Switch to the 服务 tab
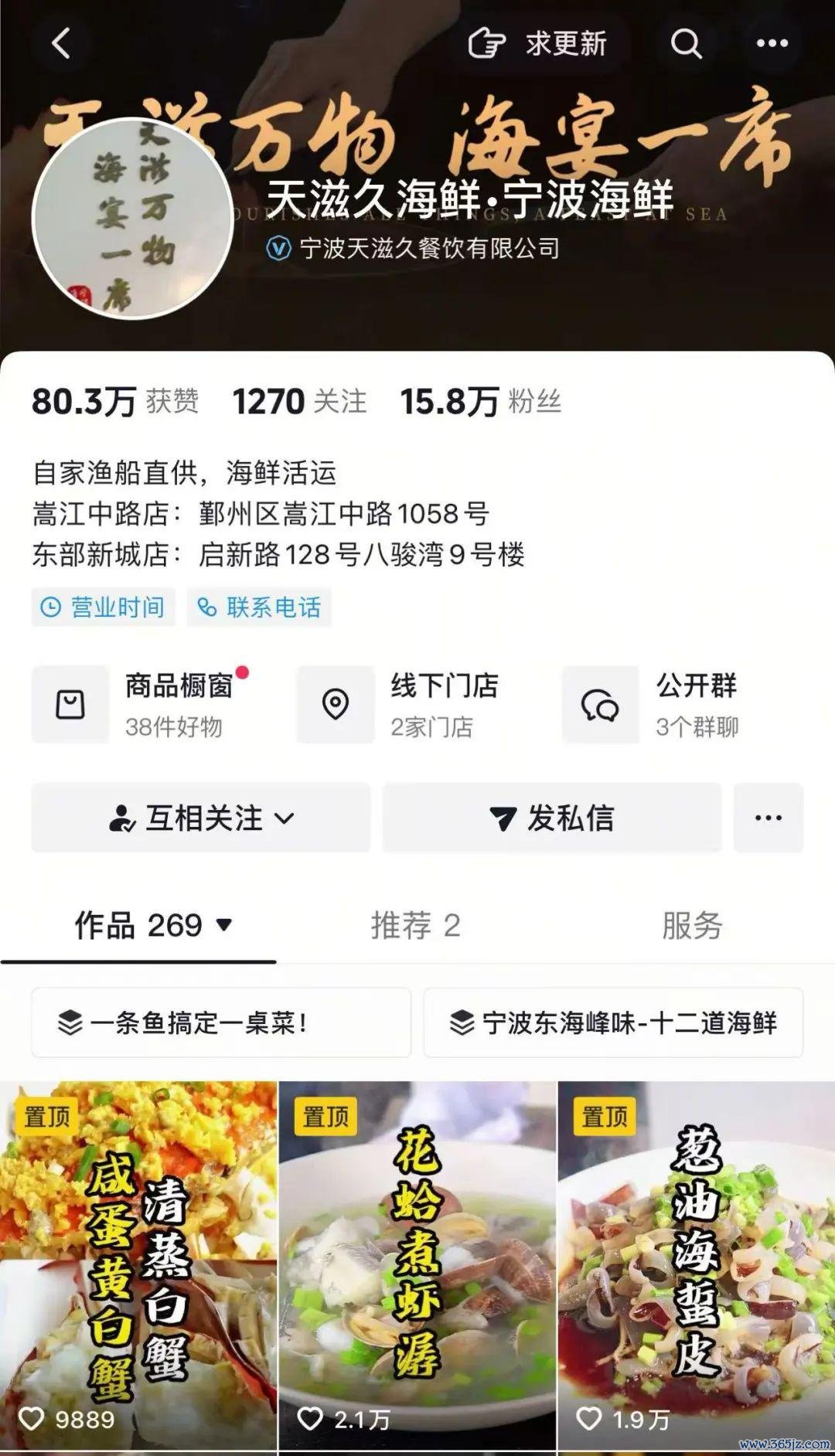 (x=692, y=925)
